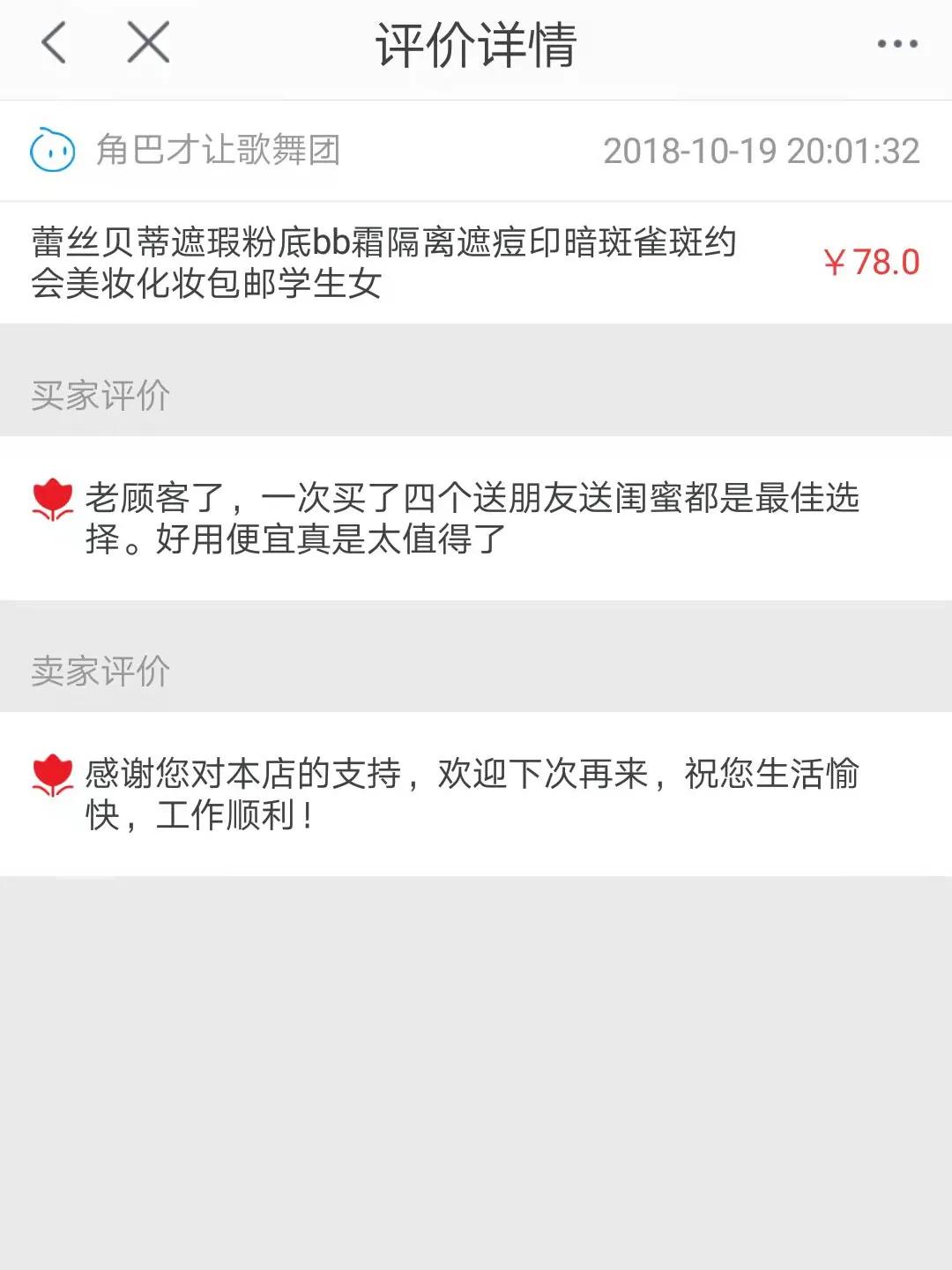This screenshot has height=1270, width=952.
Task: Tap the username 角巴才让歌舞团
Action: (x=219, y=151)
